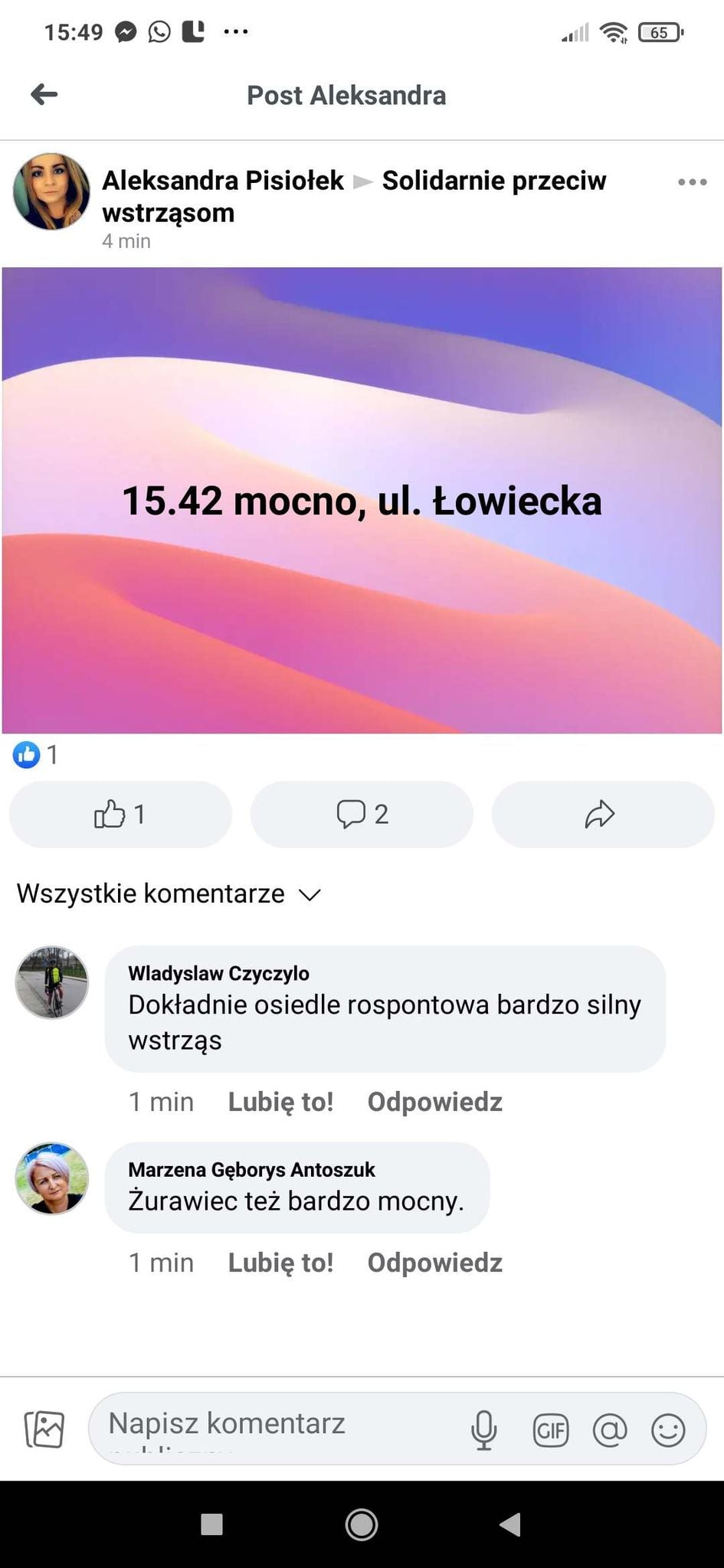Record a voice comment with the microphone
This screenshot has width=724, height=1568.
pos(484,1429)
